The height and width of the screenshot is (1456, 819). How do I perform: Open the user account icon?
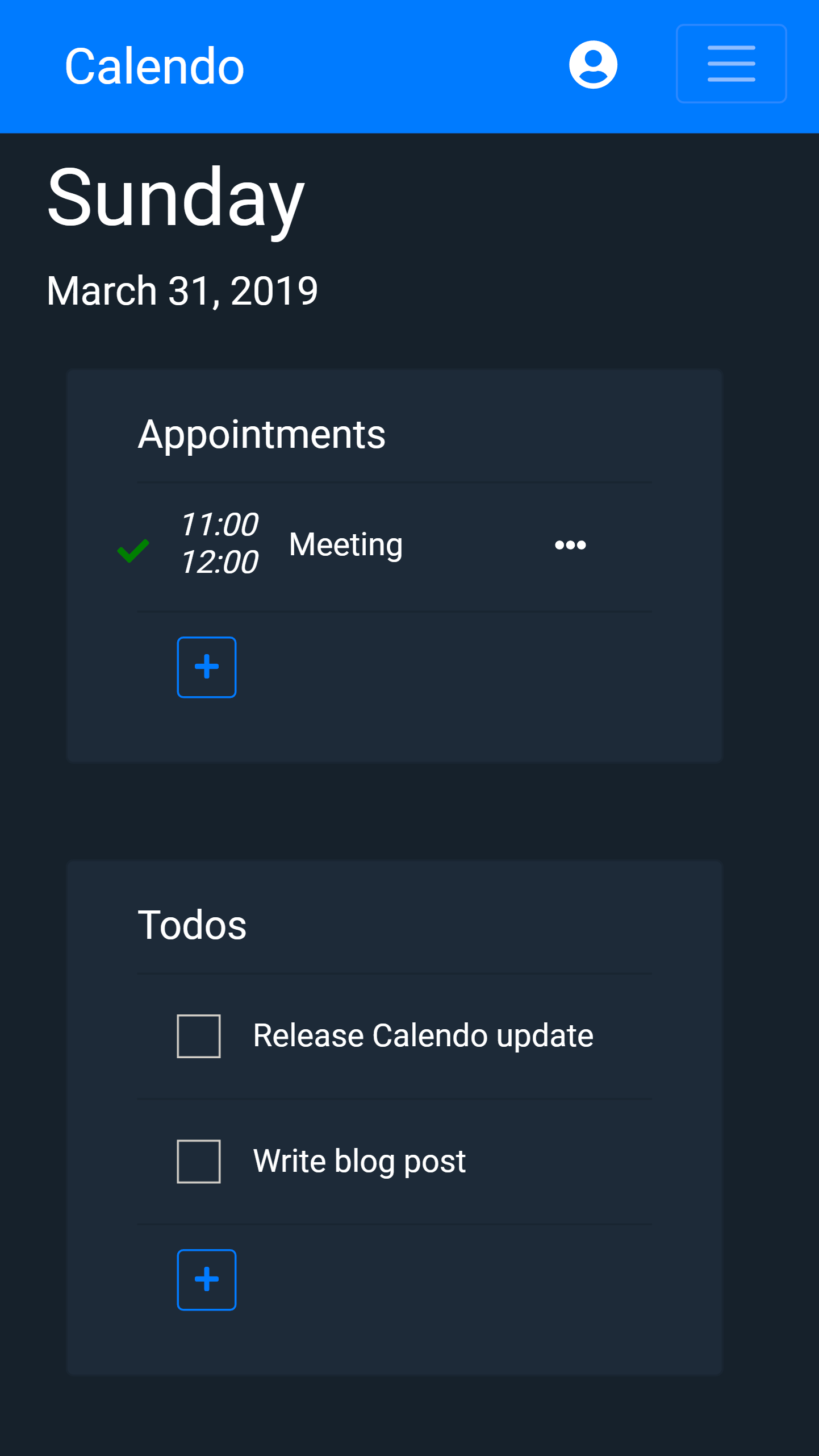(x=593, y=65)
